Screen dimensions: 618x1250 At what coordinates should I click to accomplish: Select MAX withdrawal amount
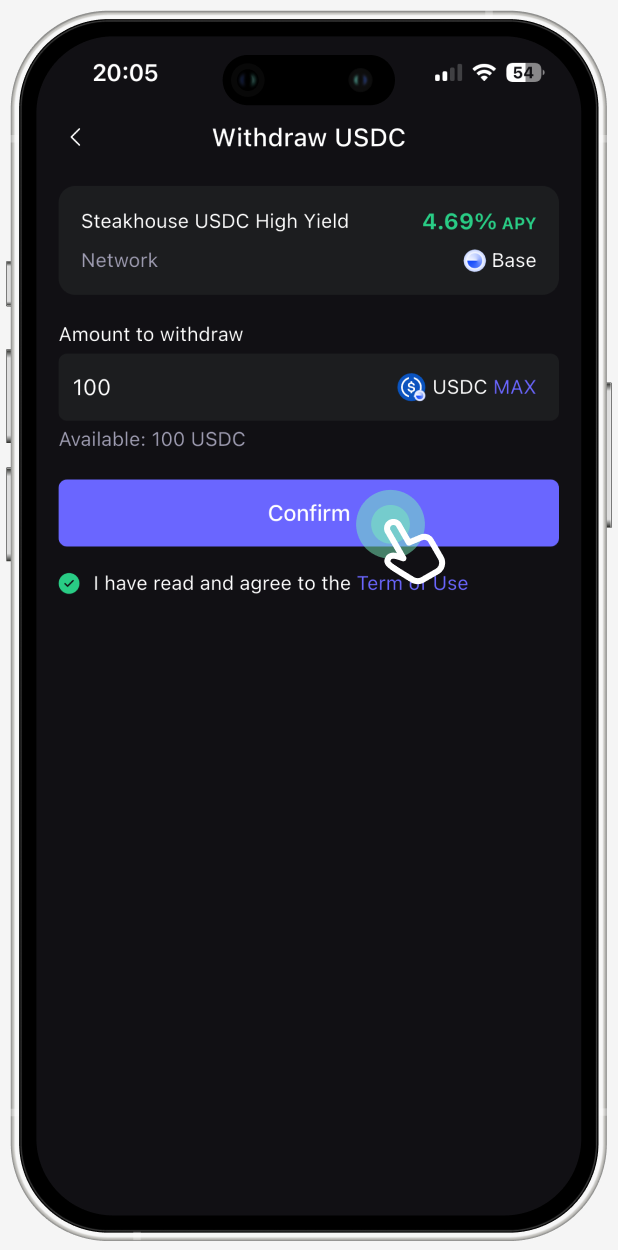click(x=515, y=387)
